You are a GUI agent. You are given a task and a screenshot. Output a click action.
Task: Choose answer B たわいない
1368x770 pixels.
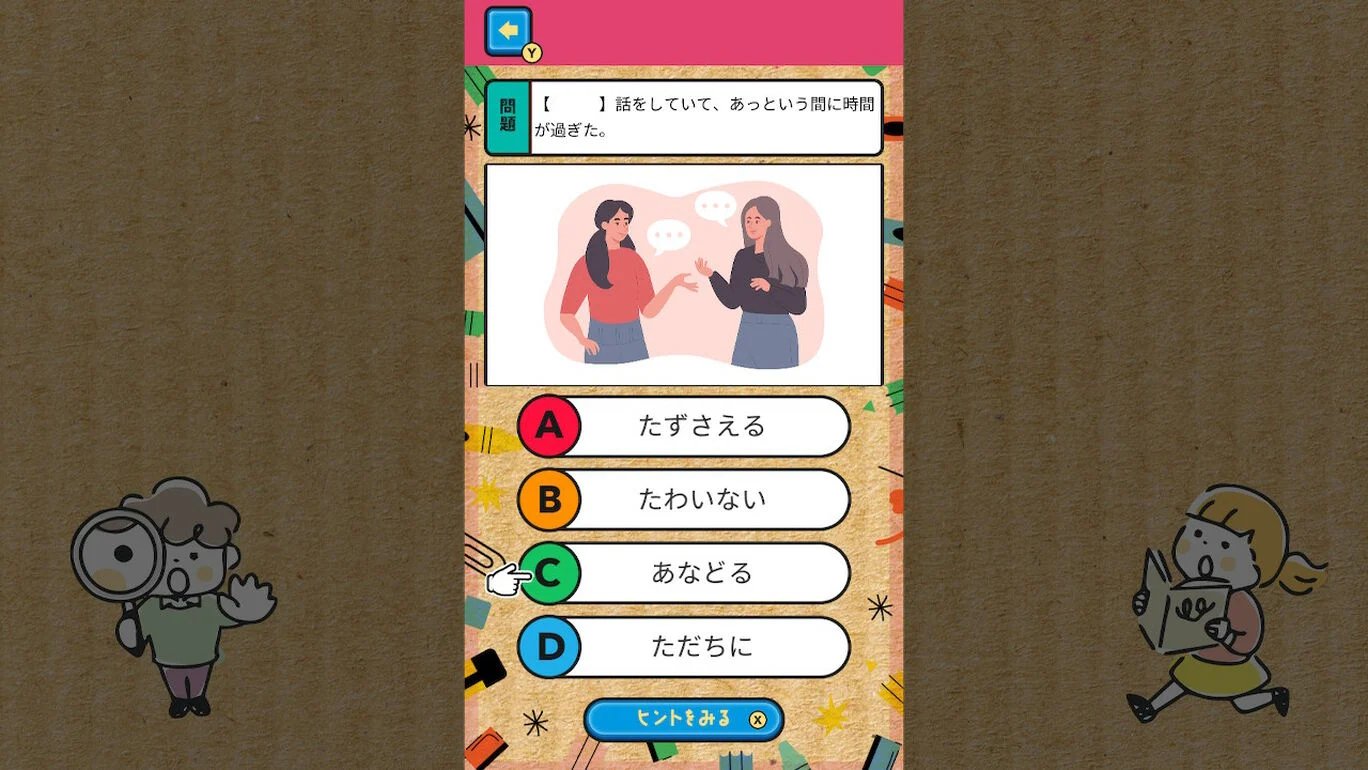pyautogui.click(x=684, y=499)
